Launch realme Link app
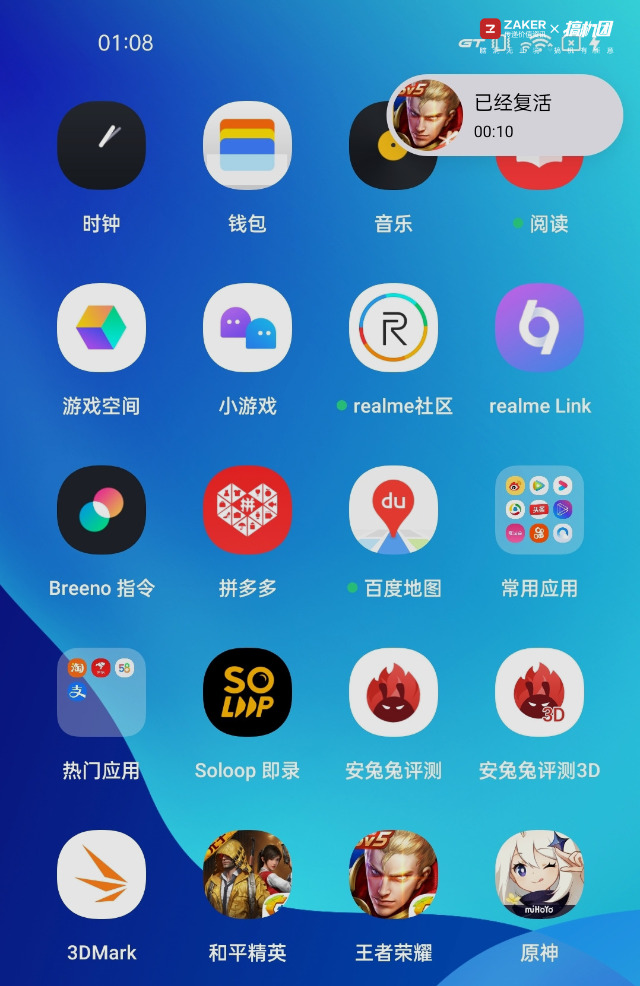This screenshot has width=640, height=986. 539,328
